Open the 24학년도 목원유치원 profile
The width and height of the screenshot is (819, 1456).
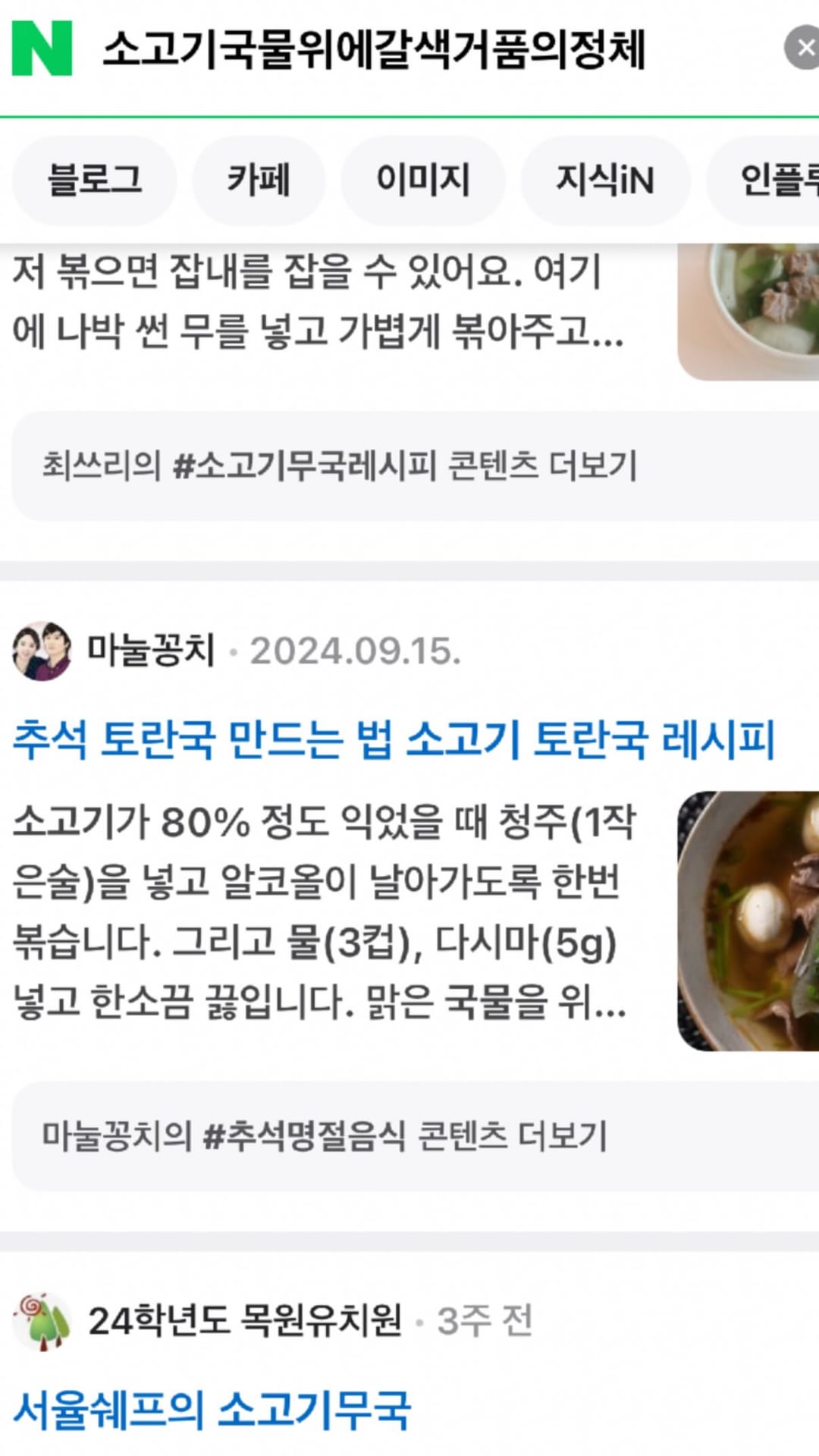244,1321
